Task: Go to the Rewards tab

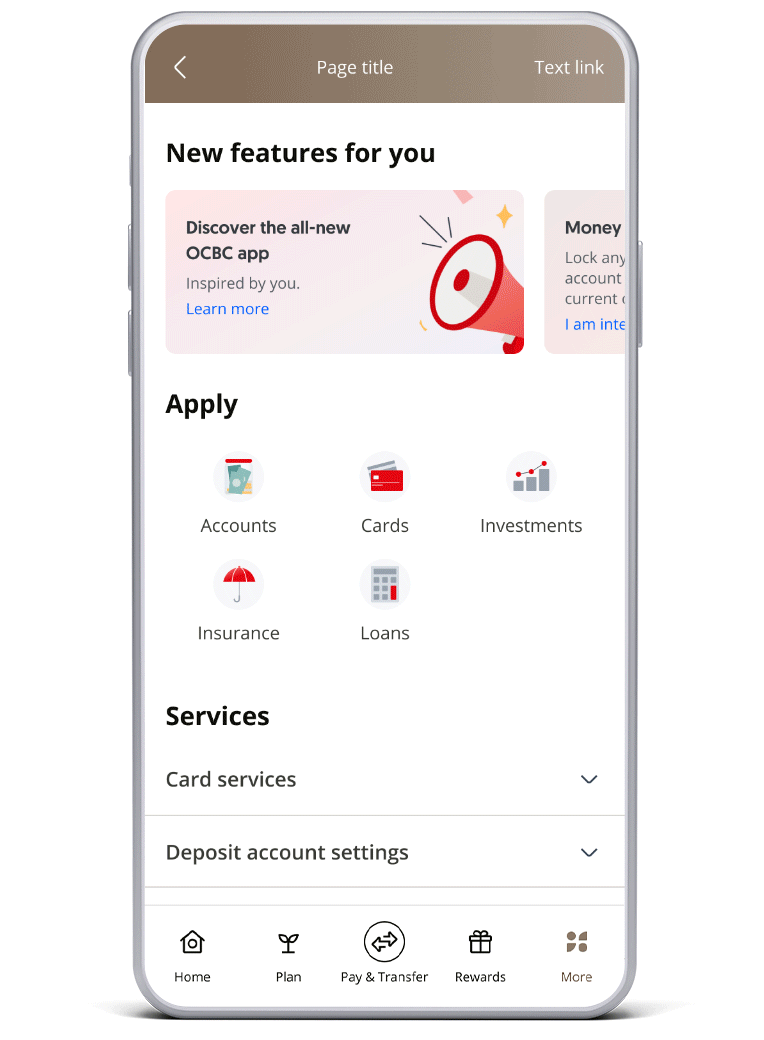Action: [480, 955]
